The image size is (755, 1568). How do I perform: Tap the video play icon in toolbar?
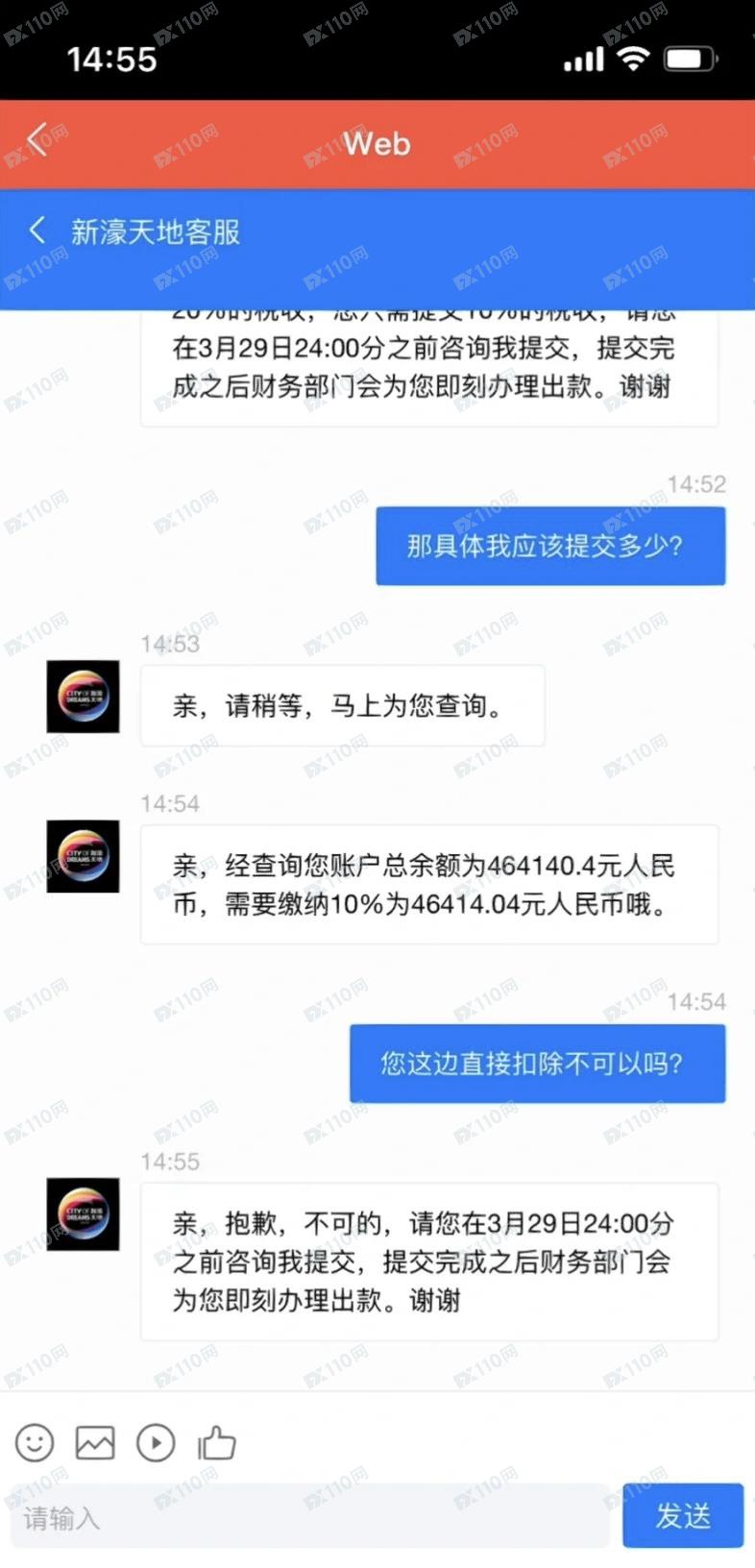point(156,1442)
